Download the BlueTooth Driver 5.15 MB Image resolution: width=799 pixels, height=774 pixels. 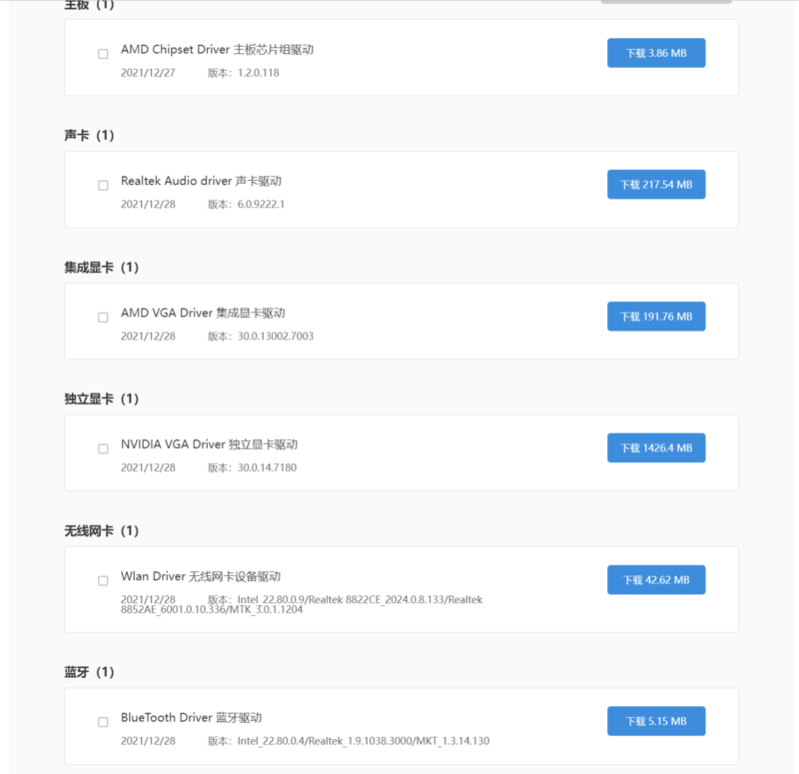pyautogui.click(x=656, y=721)
